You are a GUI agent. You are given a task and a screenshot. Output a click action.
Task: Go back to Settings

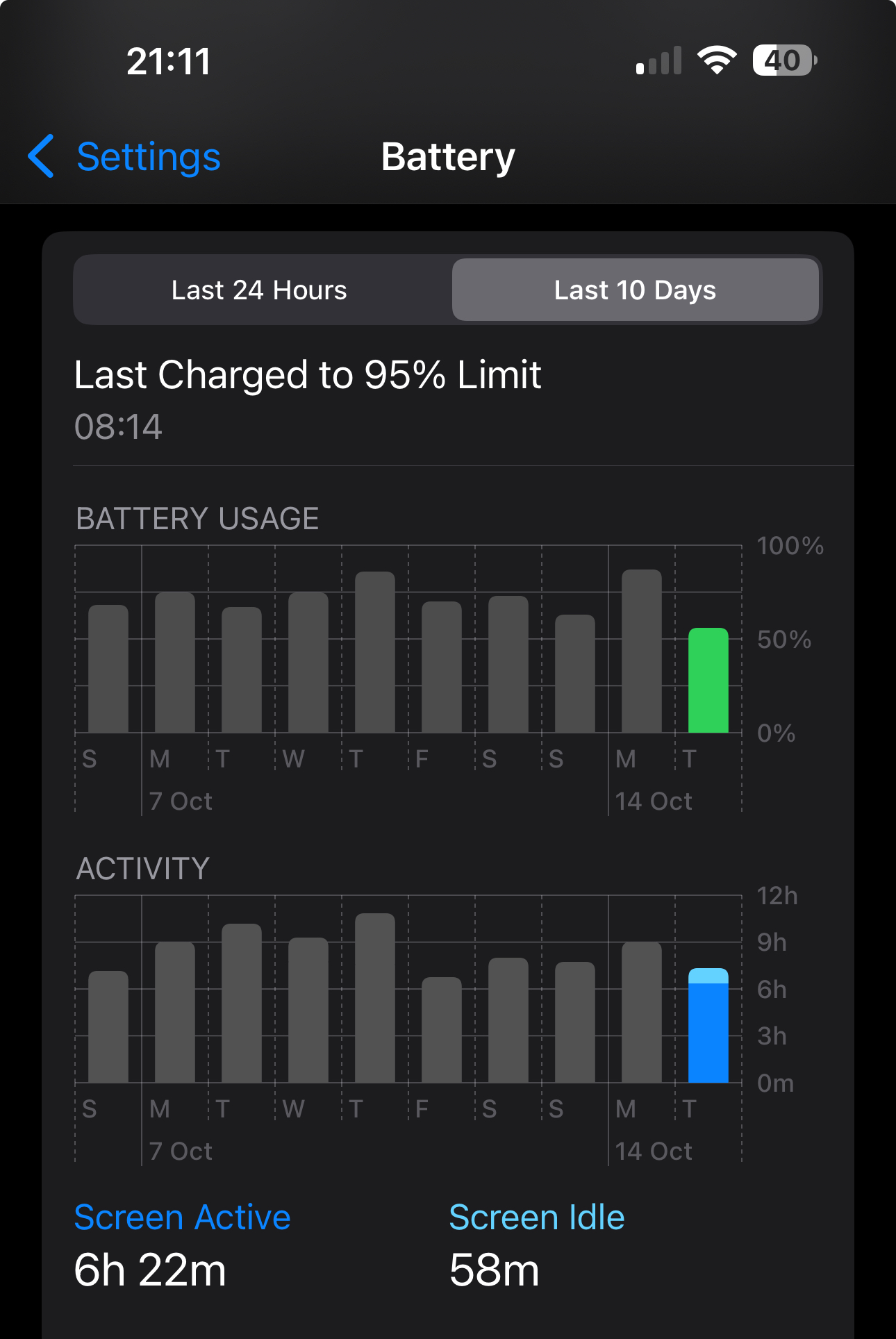click(x=125, y=157)
